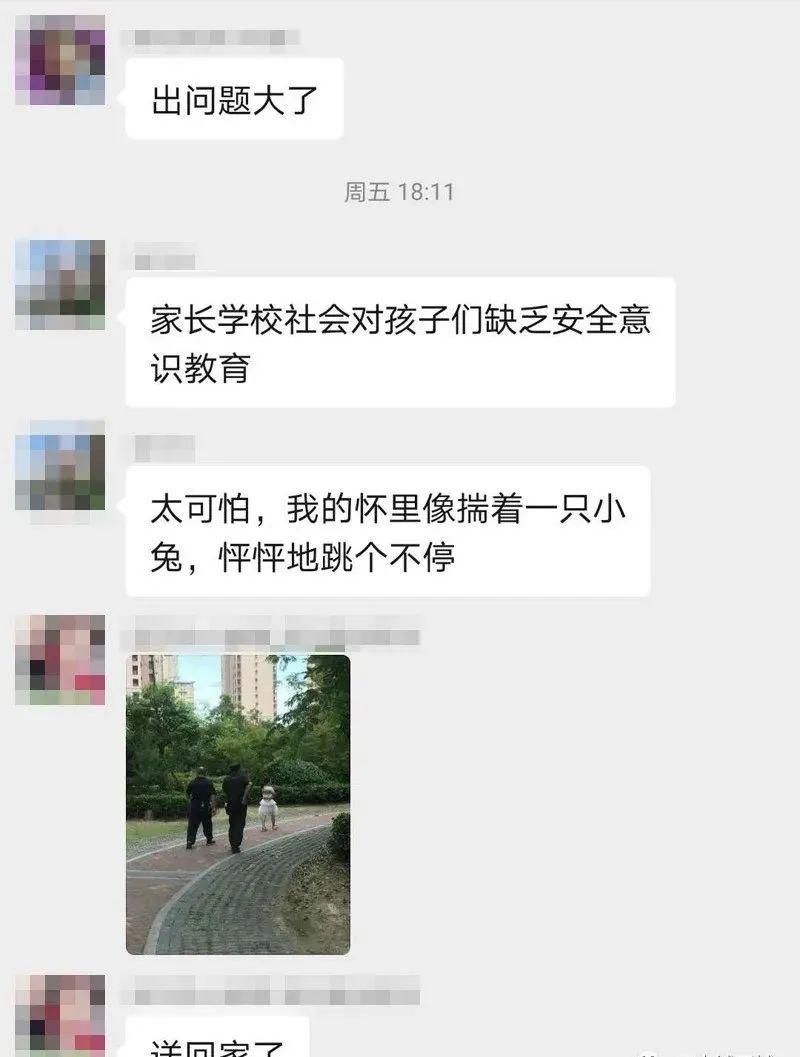Open the avatar next to the rabbit message
Screen dimensions: 800x1057
(x=60, y=470)
